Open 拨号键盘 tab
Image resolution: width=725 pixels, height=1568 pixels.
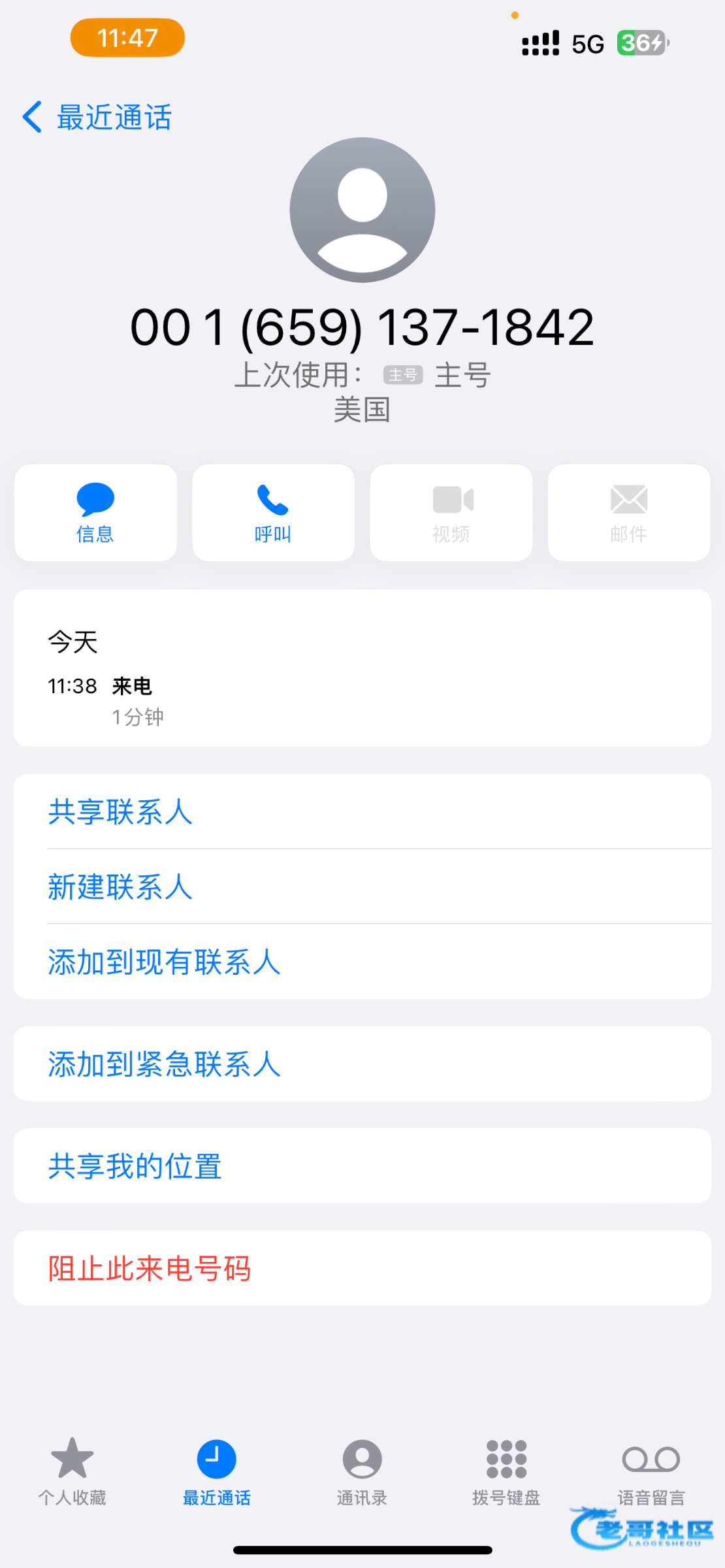click(506, 1470)
